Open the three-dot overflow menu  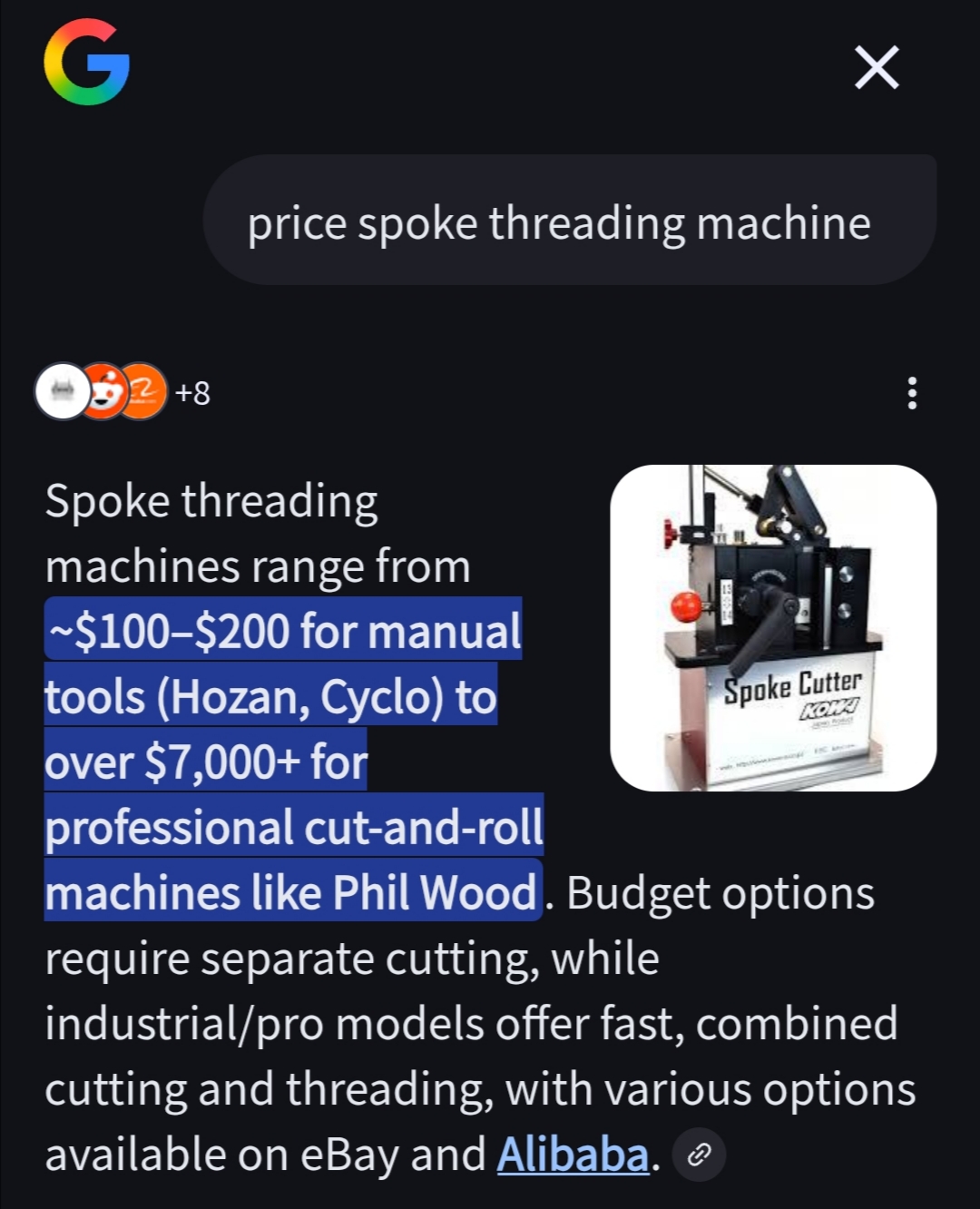912,393
